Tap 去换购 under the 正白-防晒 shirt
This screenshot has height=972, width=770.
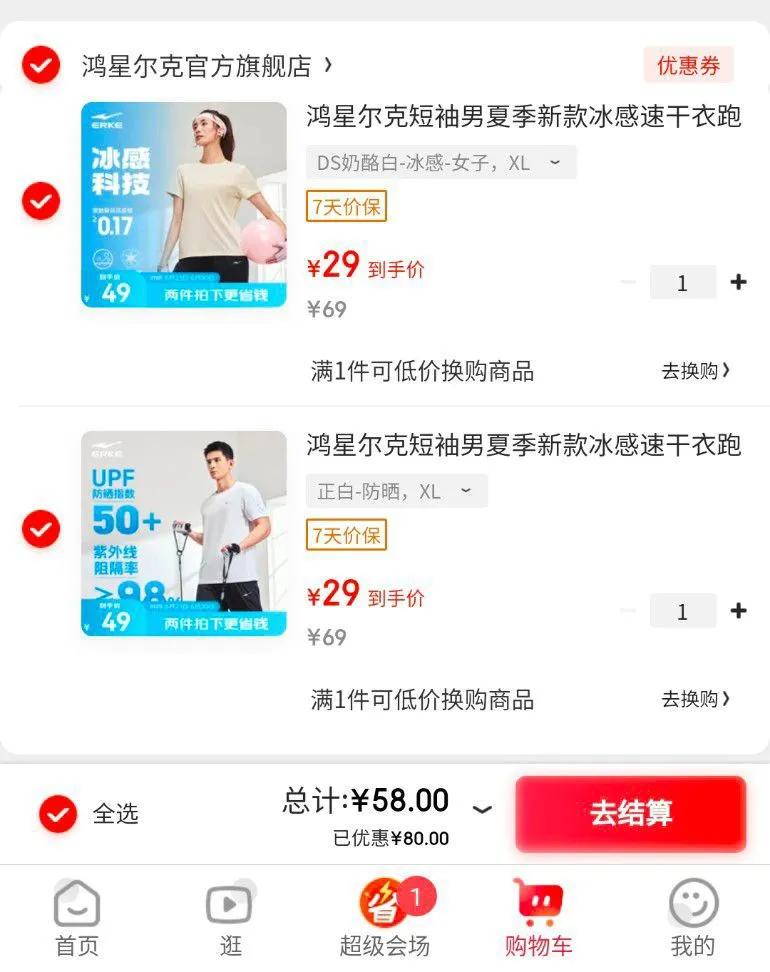(695, 699)
